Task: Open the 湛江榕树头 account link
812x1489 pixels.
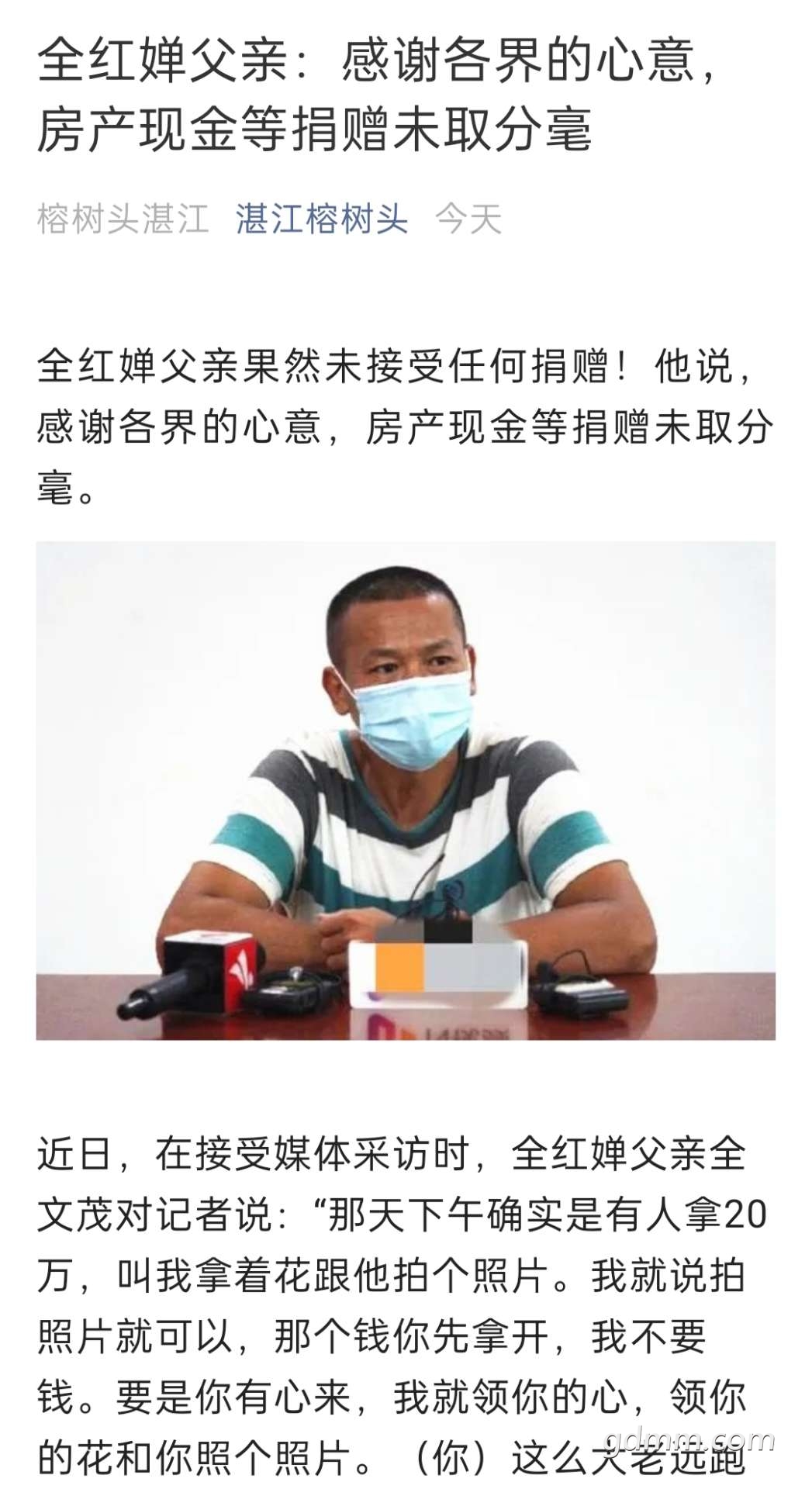Action: tap(321, 219)
